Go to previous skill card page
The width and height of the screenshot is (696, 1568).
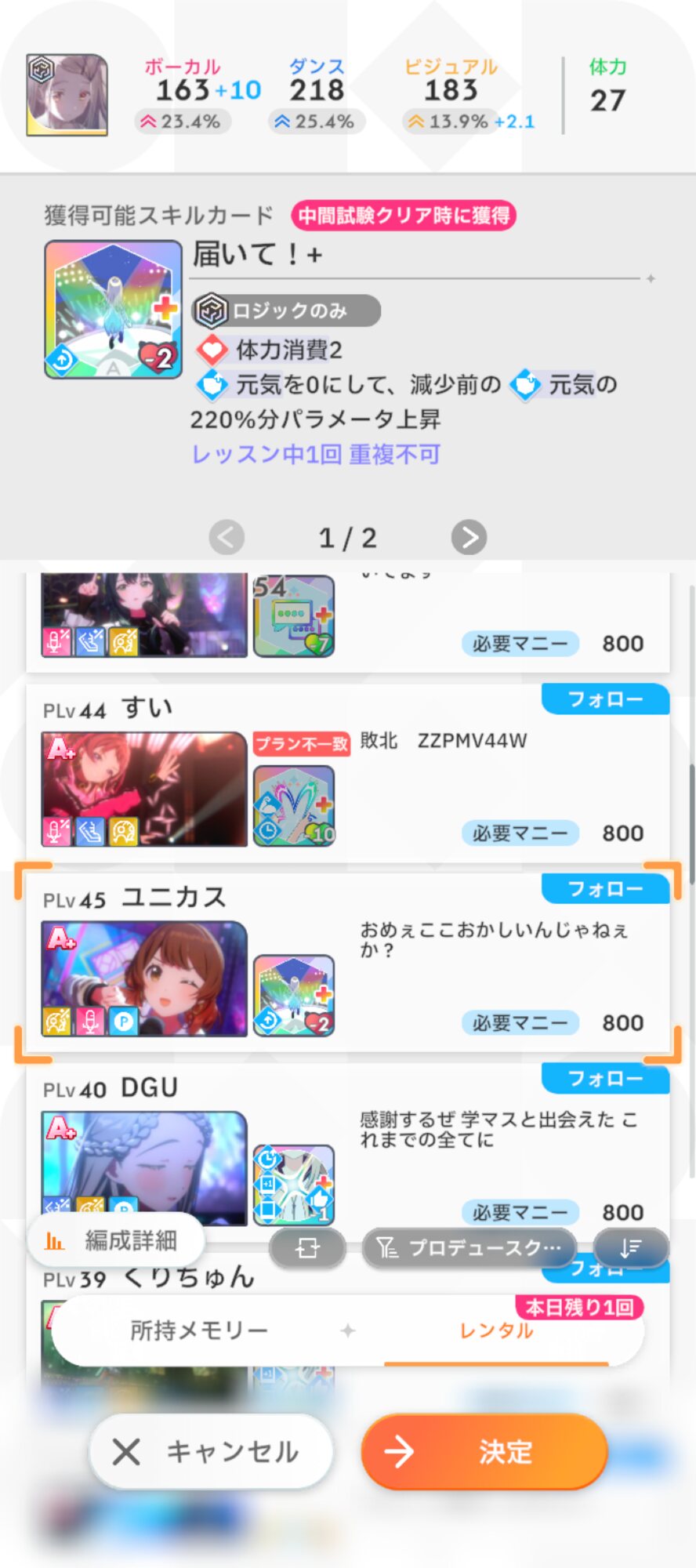tap(227, 538)
